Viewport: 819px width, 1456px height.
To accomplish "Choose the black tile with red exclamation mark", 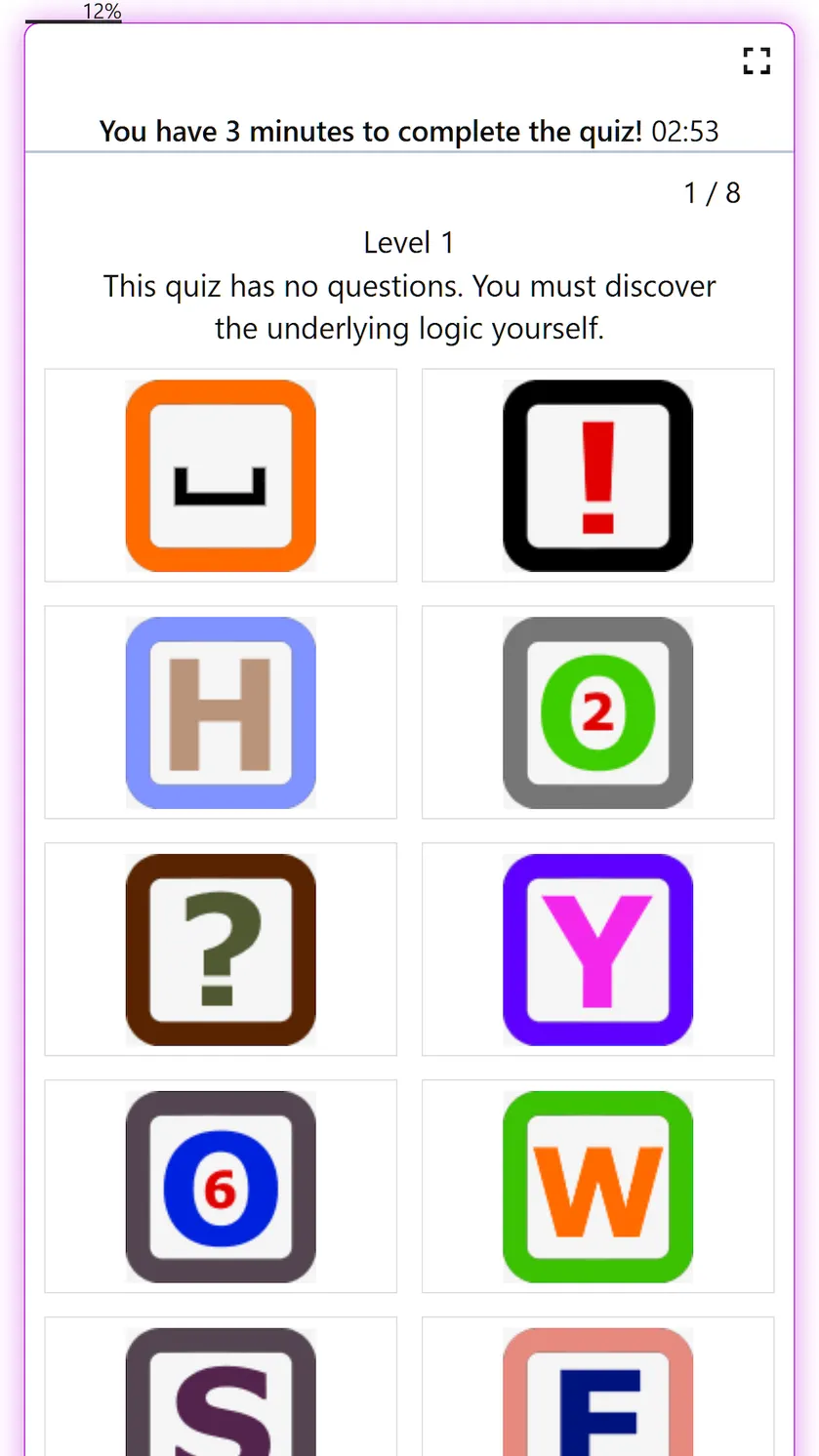I will [x=597, y=475].
